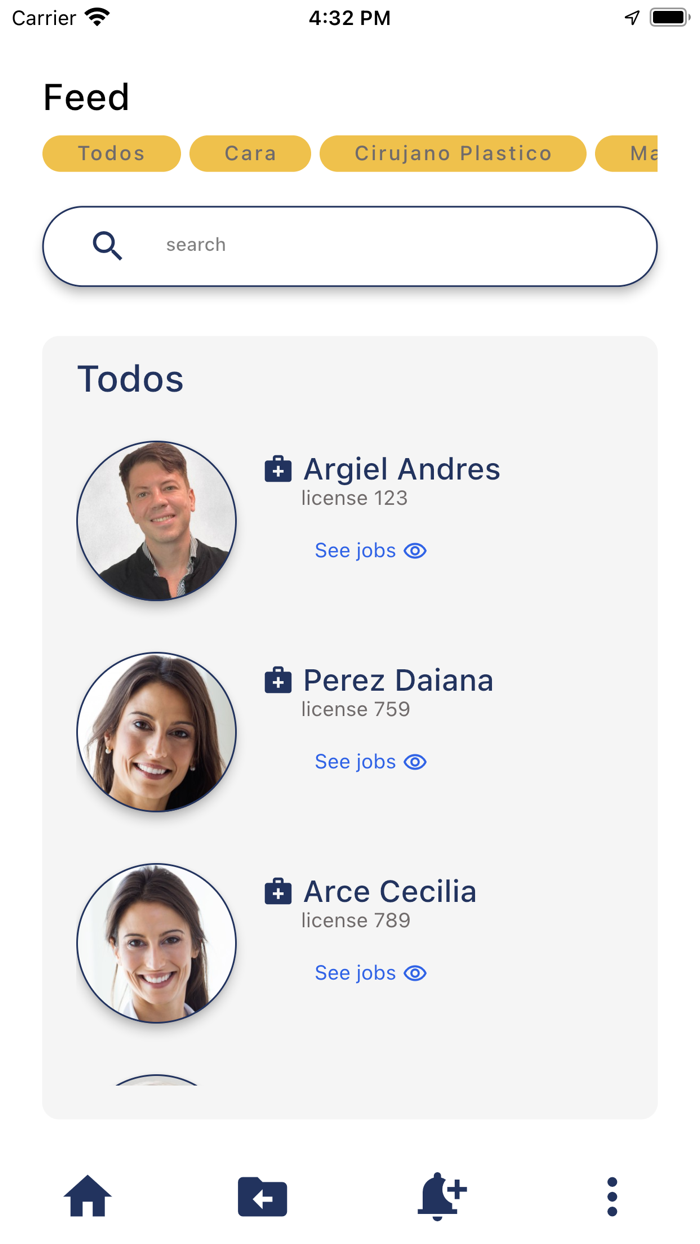This screenshot has width=700, height=1244.
Task: Tap Perez Daiana's profile picture
Action: click(x=157, y=732)
